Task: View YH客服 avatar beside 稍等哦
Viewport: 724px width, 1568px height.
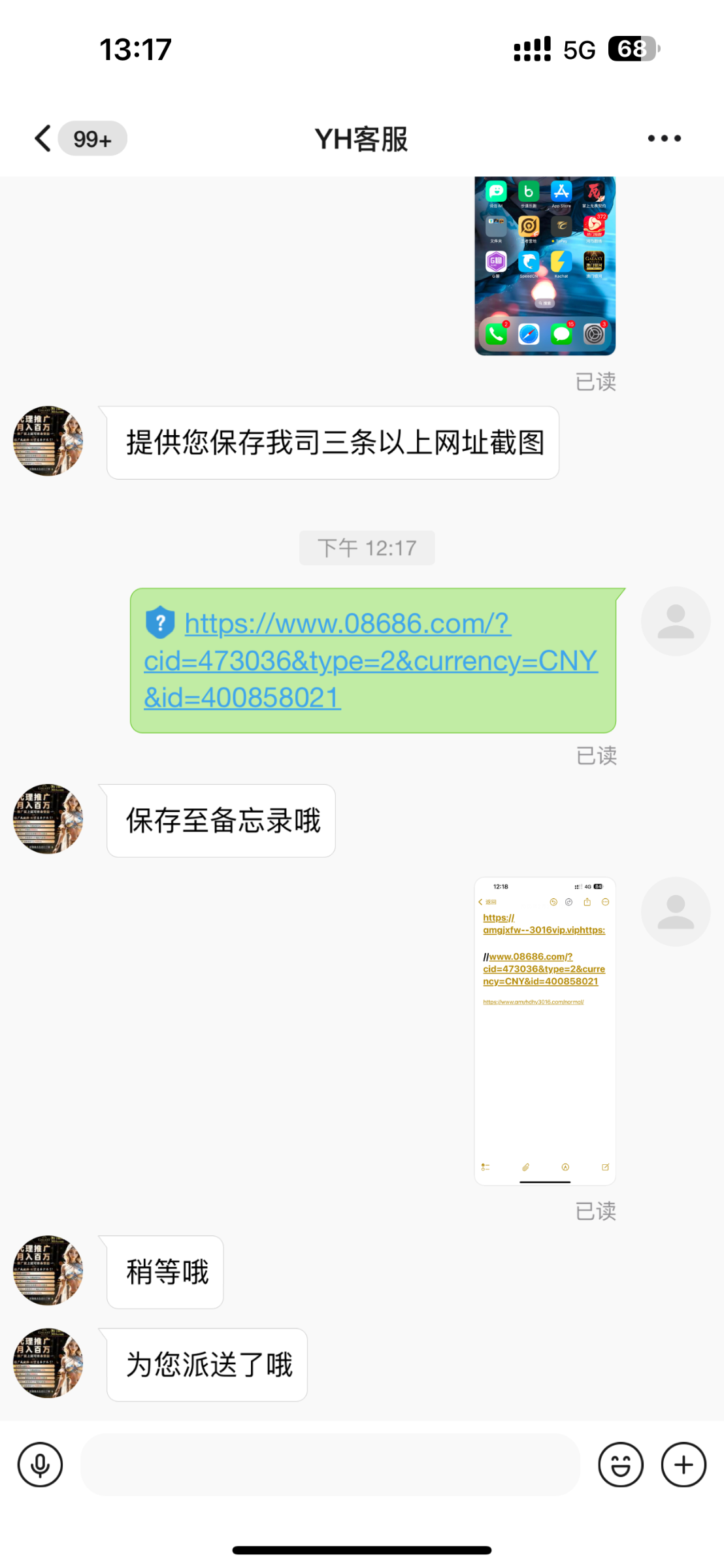Action: [x=48, y=1271]
